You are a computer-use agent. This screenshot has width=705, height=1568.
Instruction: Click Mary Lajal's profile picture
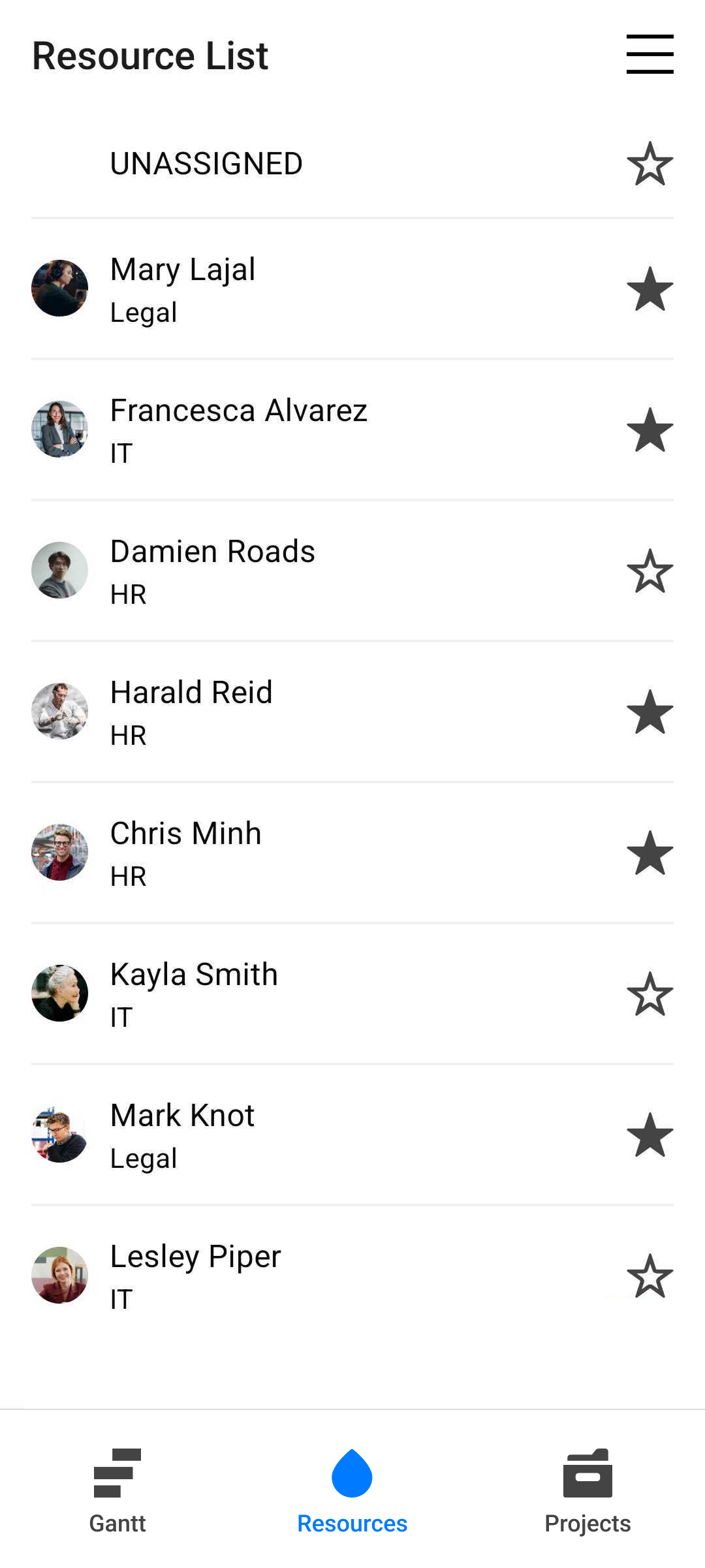[59, 288]
